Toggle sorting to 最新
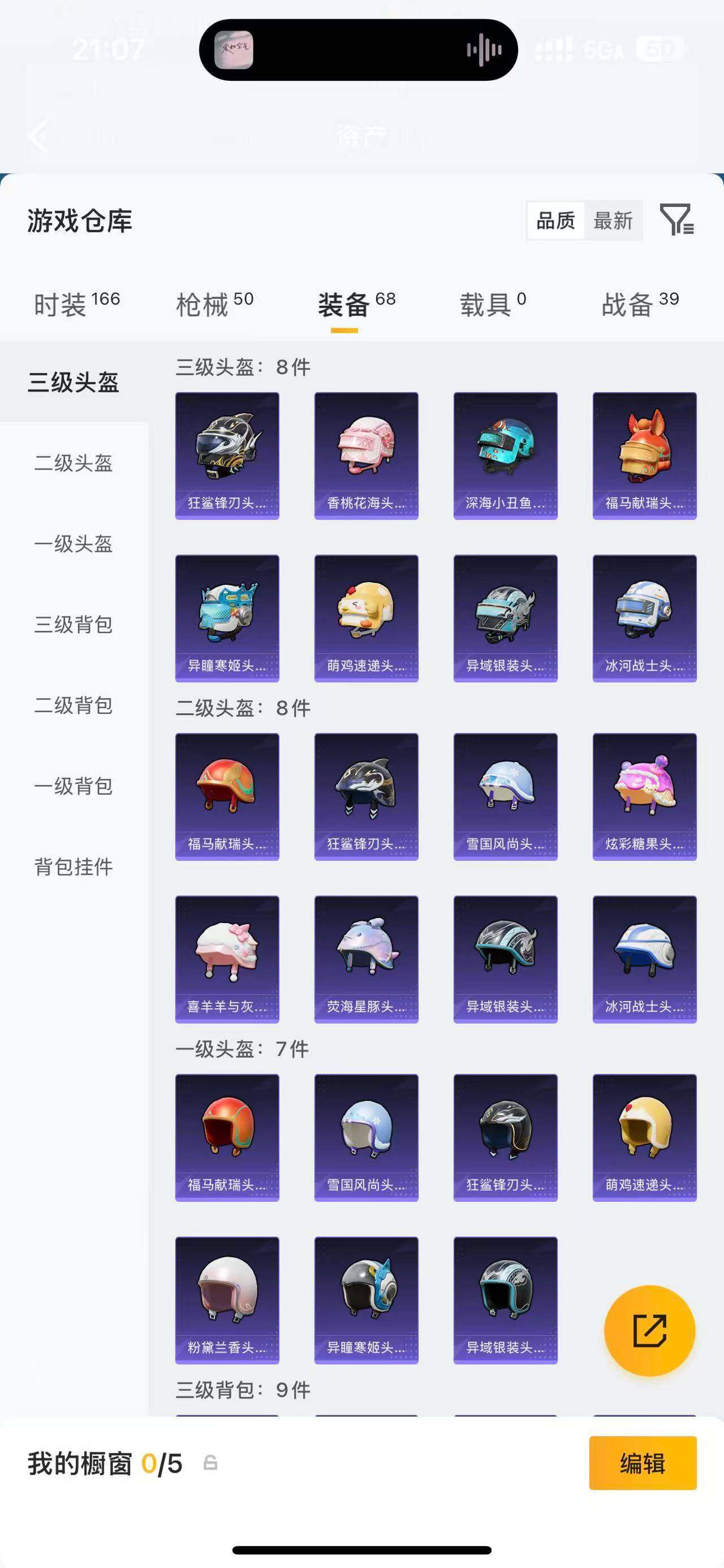Image resolution: width=724 pixels, height=1568 pixels. coord(614,222)
